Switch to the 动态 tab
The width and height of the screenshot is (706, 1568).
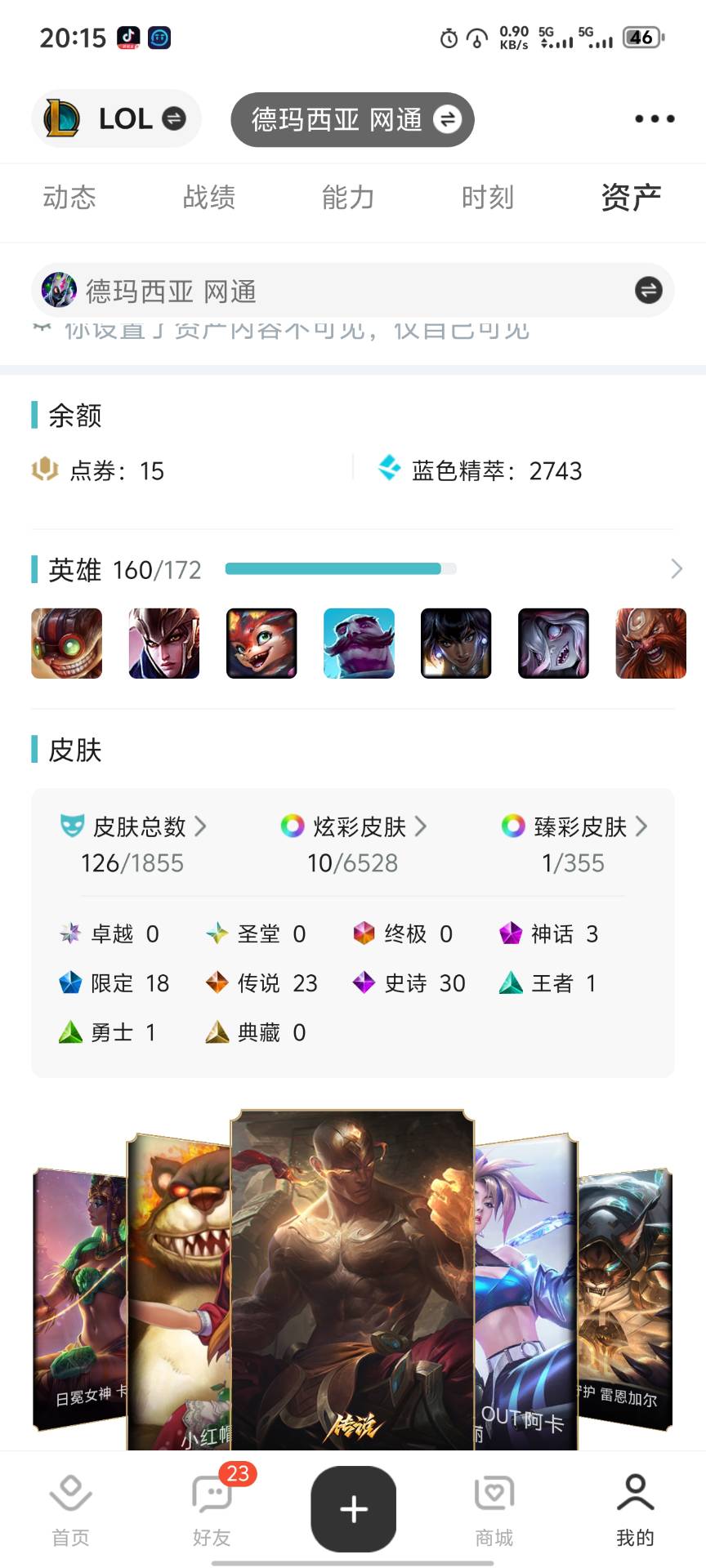pos(69,198)
